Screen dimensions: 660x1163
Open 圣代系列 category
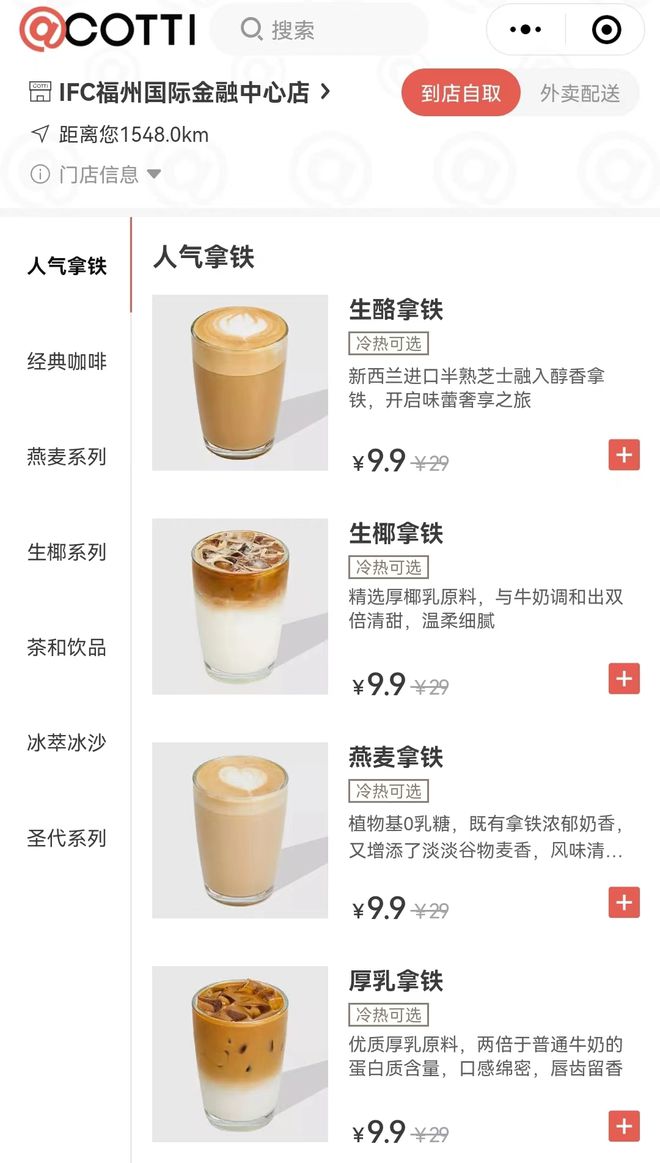66,838
